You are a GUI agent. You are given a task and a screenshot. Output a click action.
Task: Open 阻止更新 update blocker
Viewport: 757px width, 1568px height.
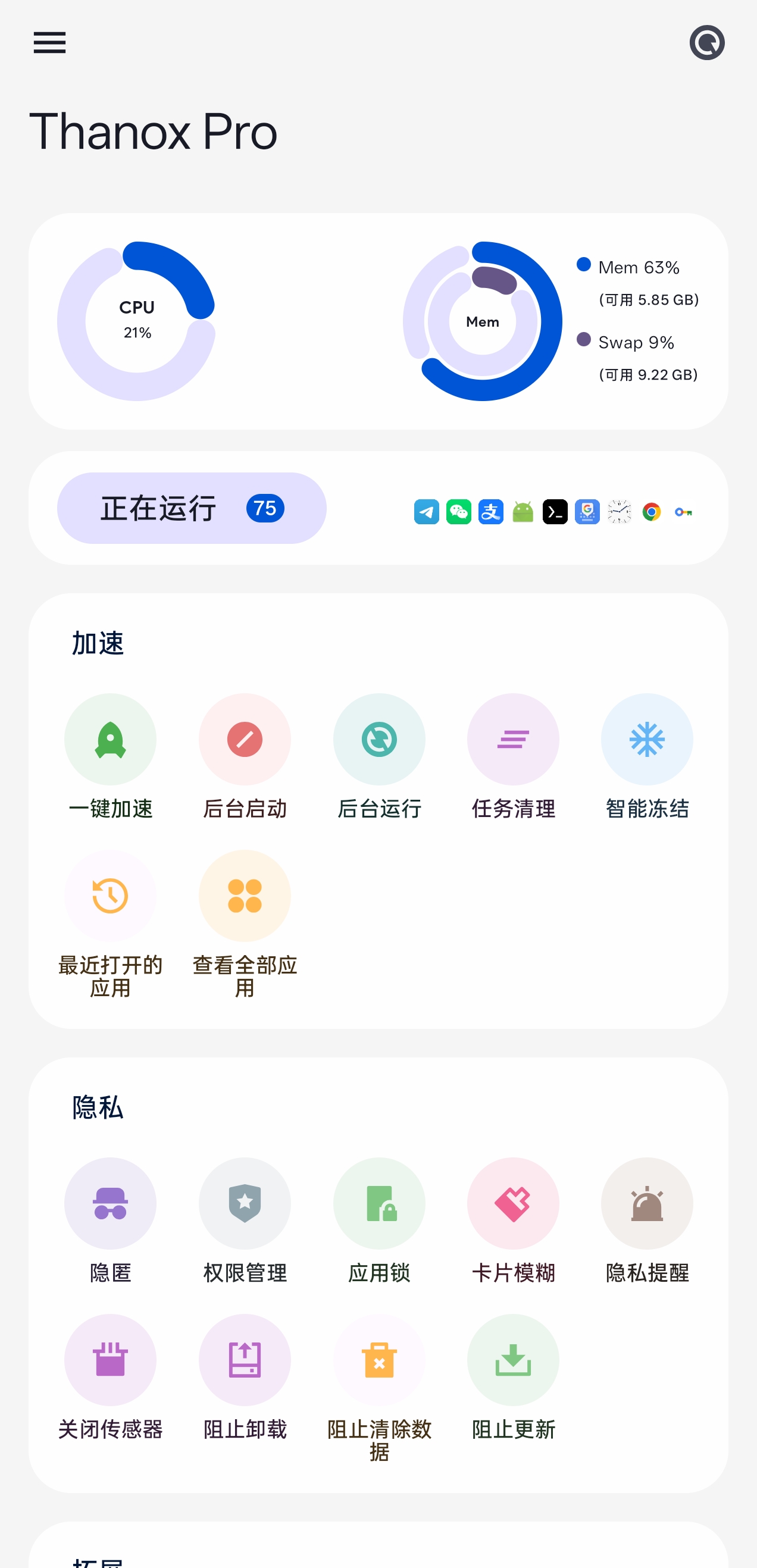tap(513, 1360)
